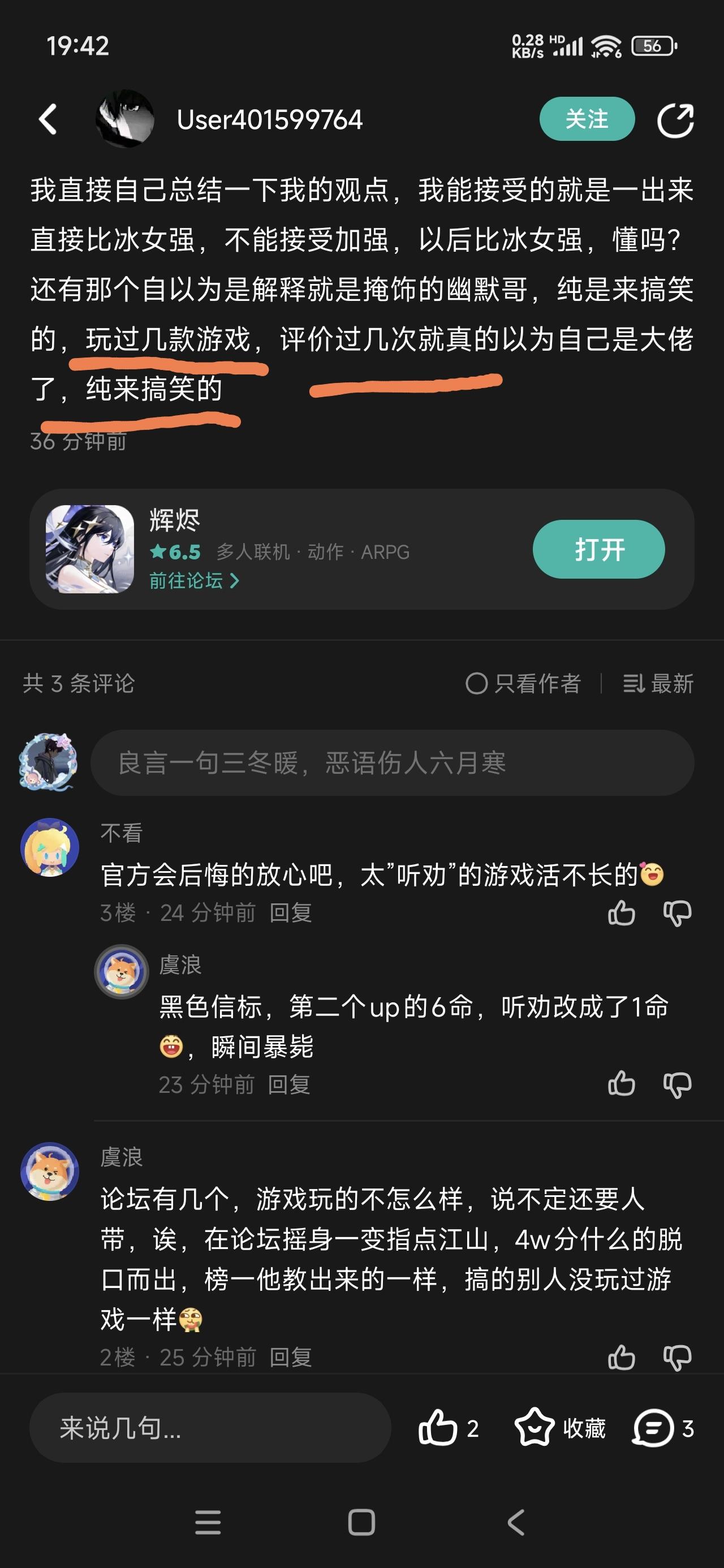This screenshot has height=1568, width=724.
Task: Tap the like icon showing count 2
Action: 439,1429
